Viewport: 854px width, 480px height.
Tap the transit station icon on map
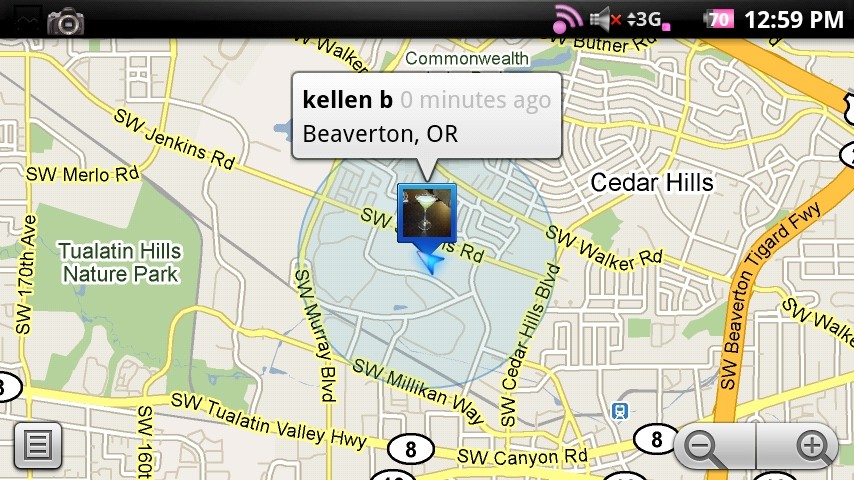pyautogui.click(x=620, y=411)
